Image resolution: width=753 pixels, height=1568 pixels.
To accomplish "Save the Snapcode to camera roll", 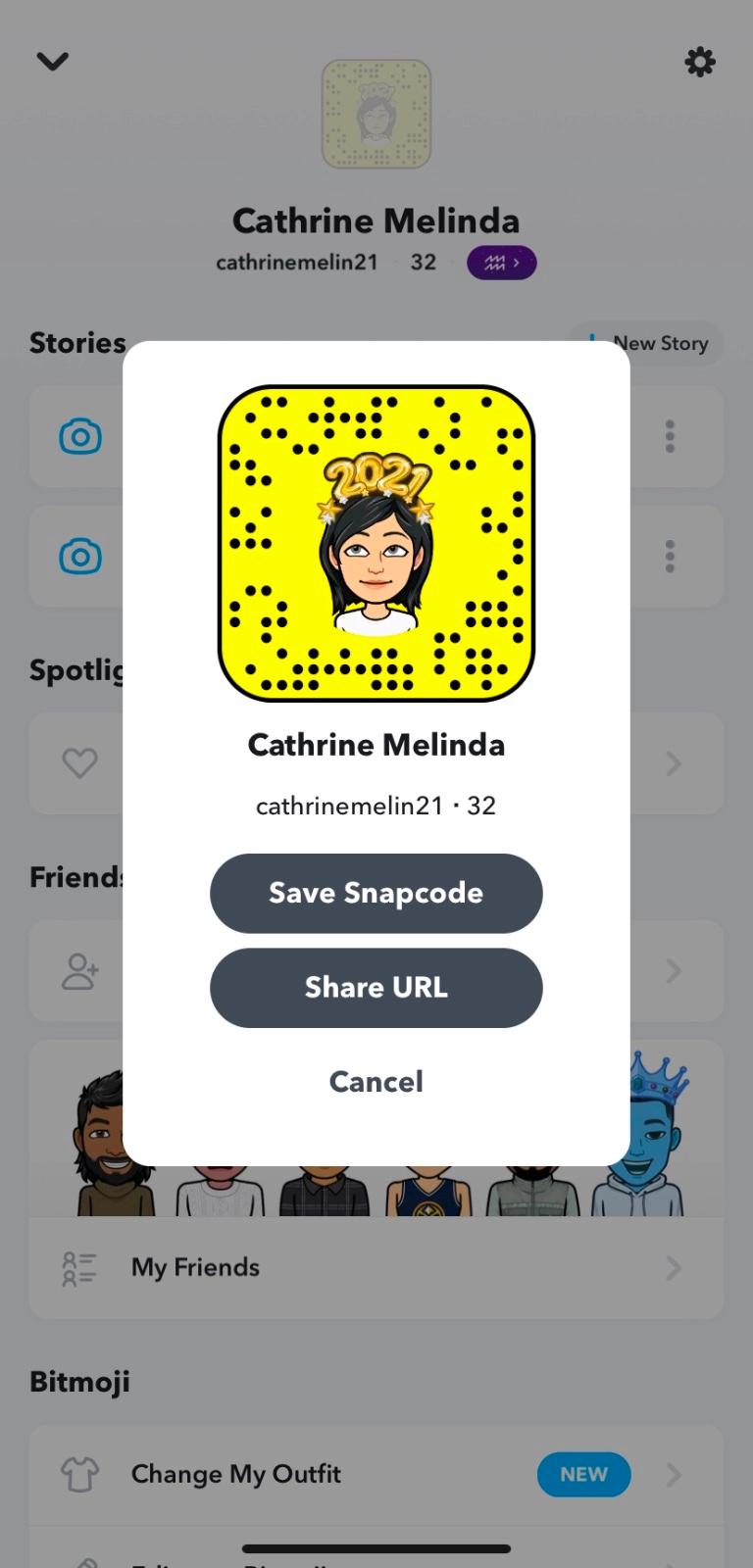I will pyautogui.click(x=376, y=893).
